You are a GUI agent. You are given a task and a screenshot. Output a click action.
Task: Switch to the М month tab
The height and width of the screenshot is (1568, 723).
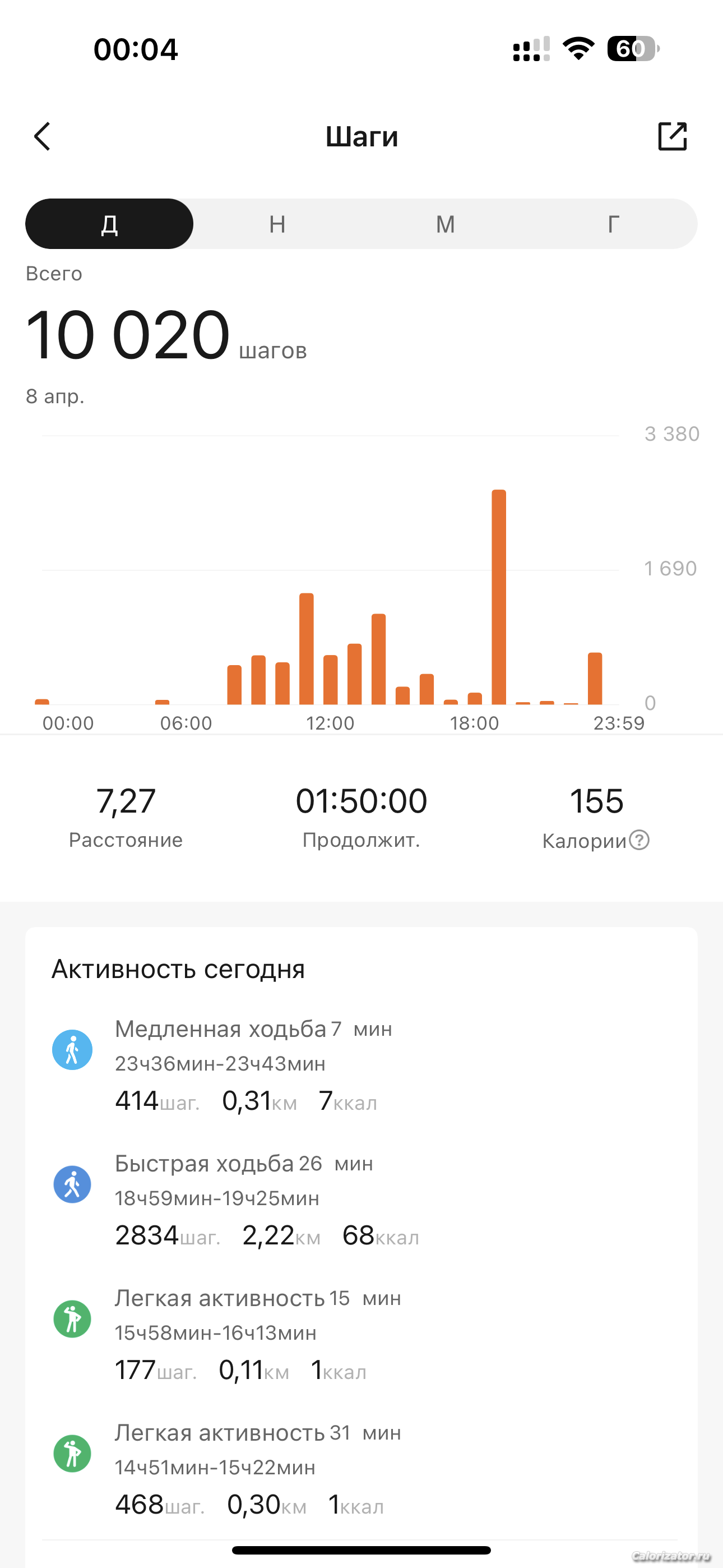446,224
